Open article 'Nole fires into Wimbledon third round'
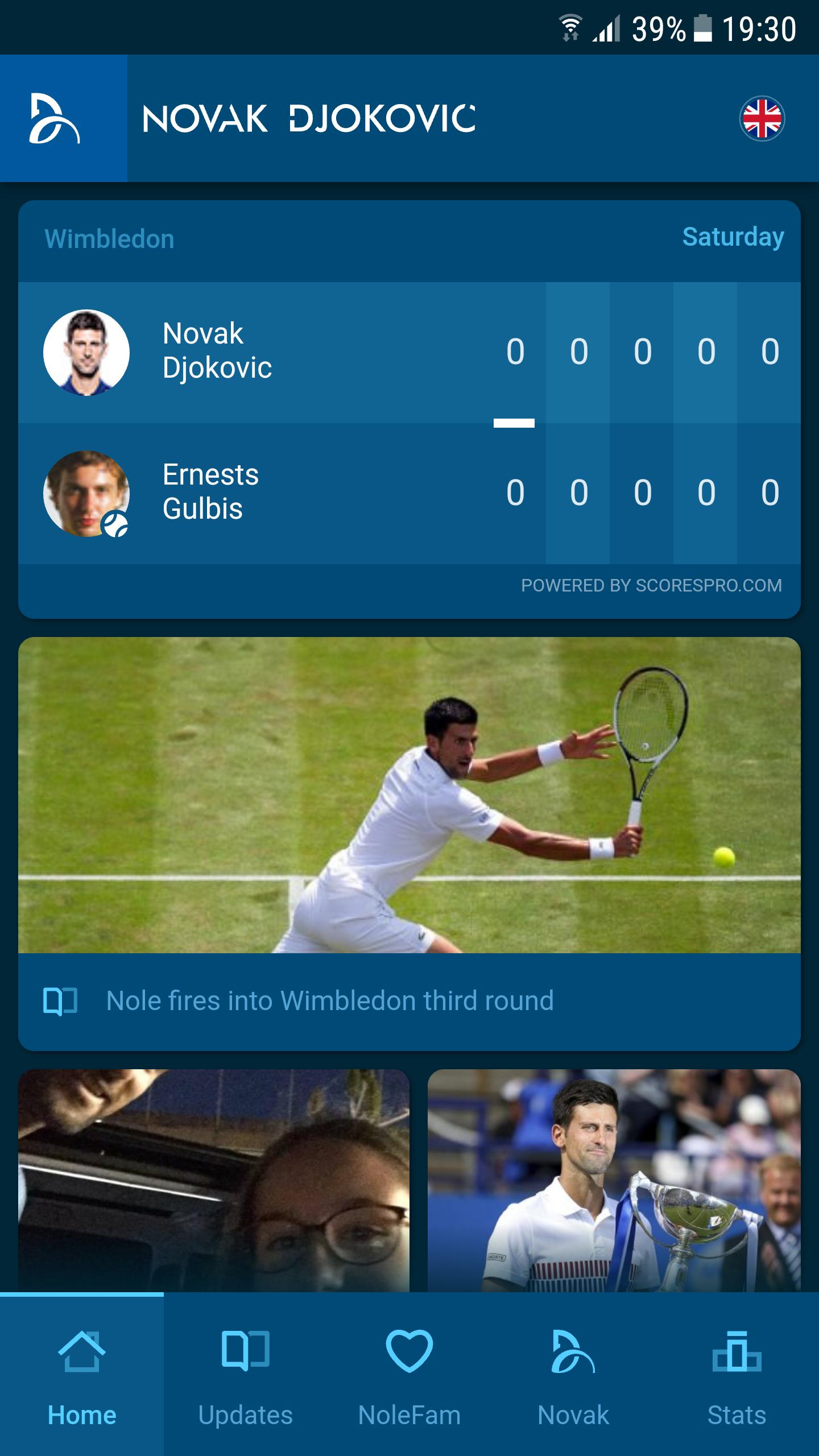Screen dimensions: 819x1456 (330, 1000)
